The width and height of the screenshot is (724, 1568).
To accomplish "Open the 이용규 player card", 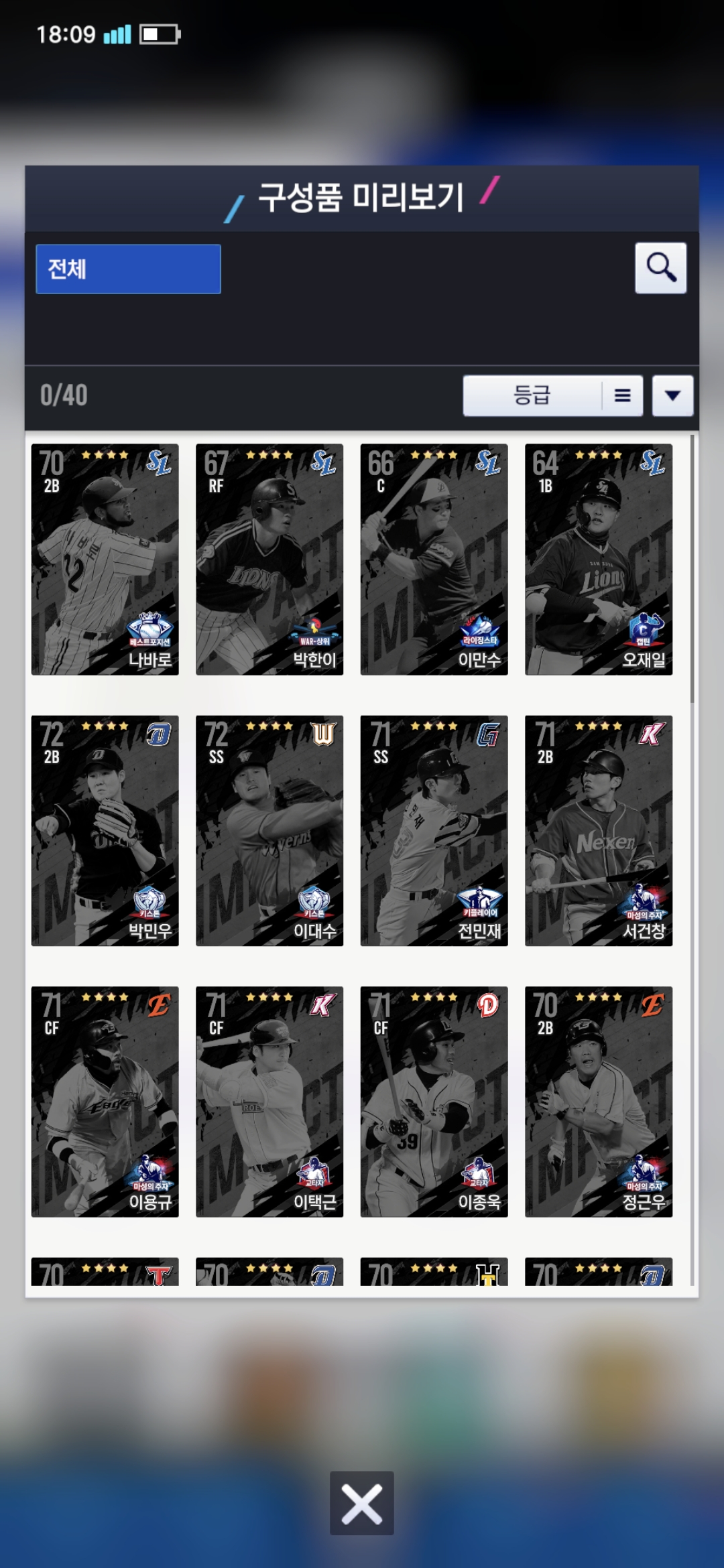I will [105, 1102].
